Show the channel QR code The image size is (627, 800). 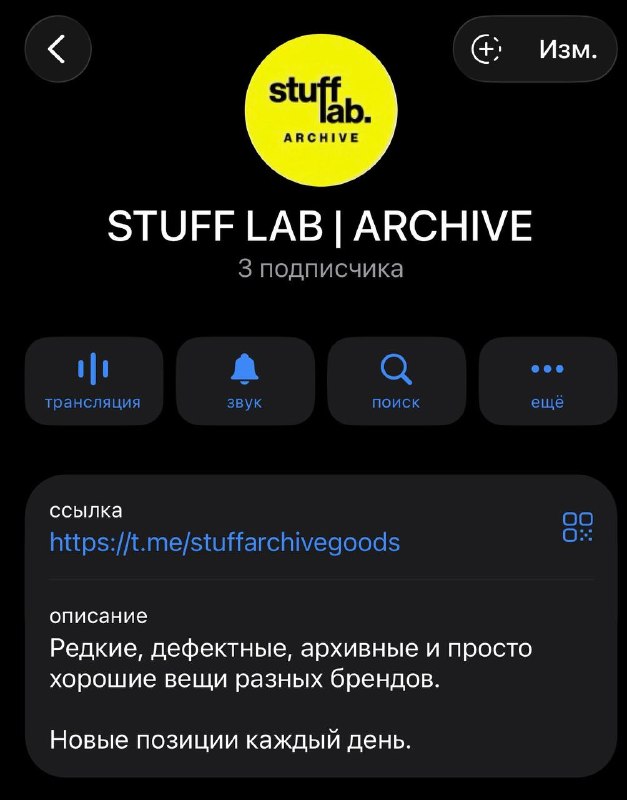click(x=578, y=527)
